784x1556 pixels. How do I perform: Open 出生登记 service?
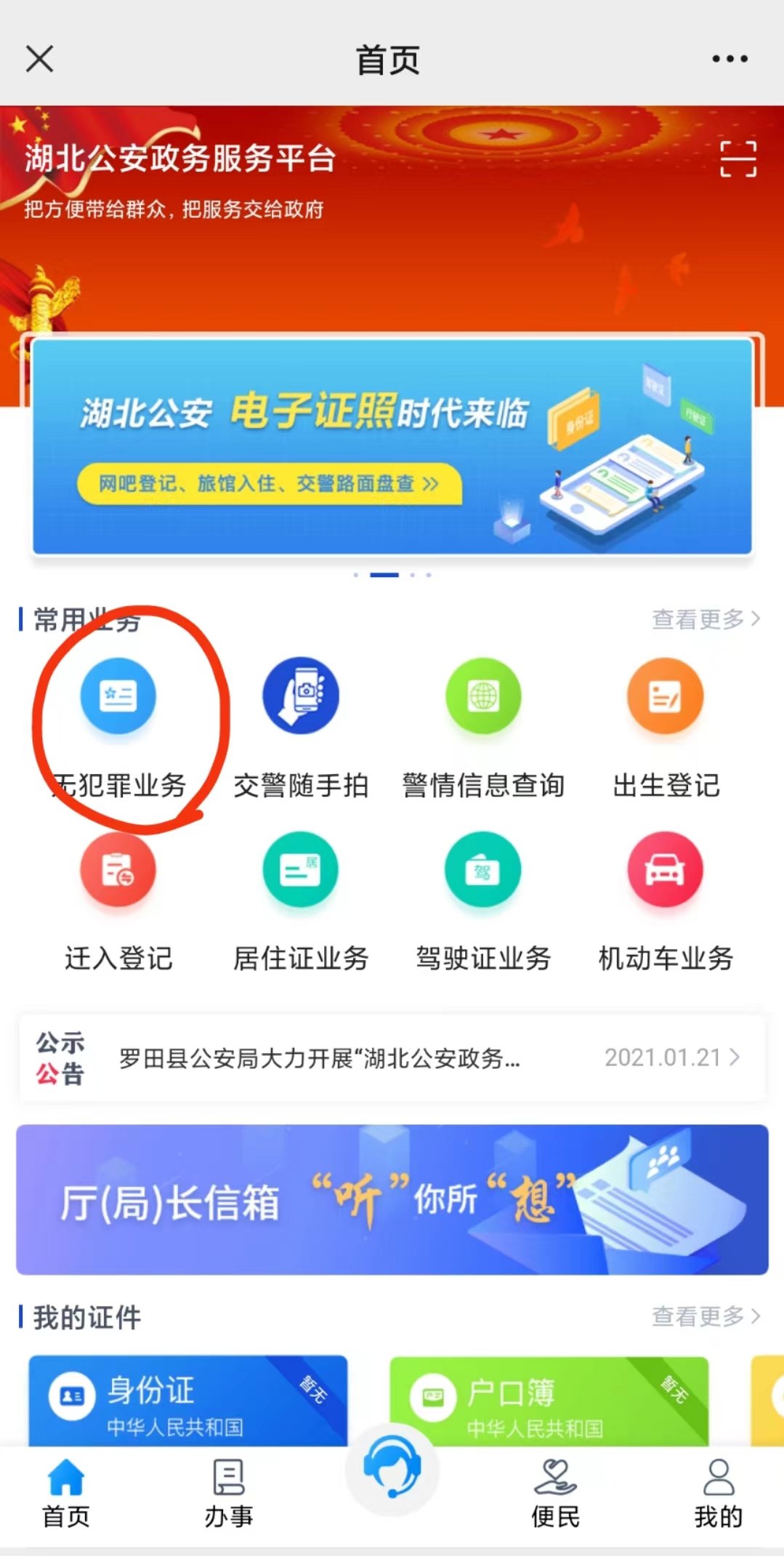coord(666,696)
